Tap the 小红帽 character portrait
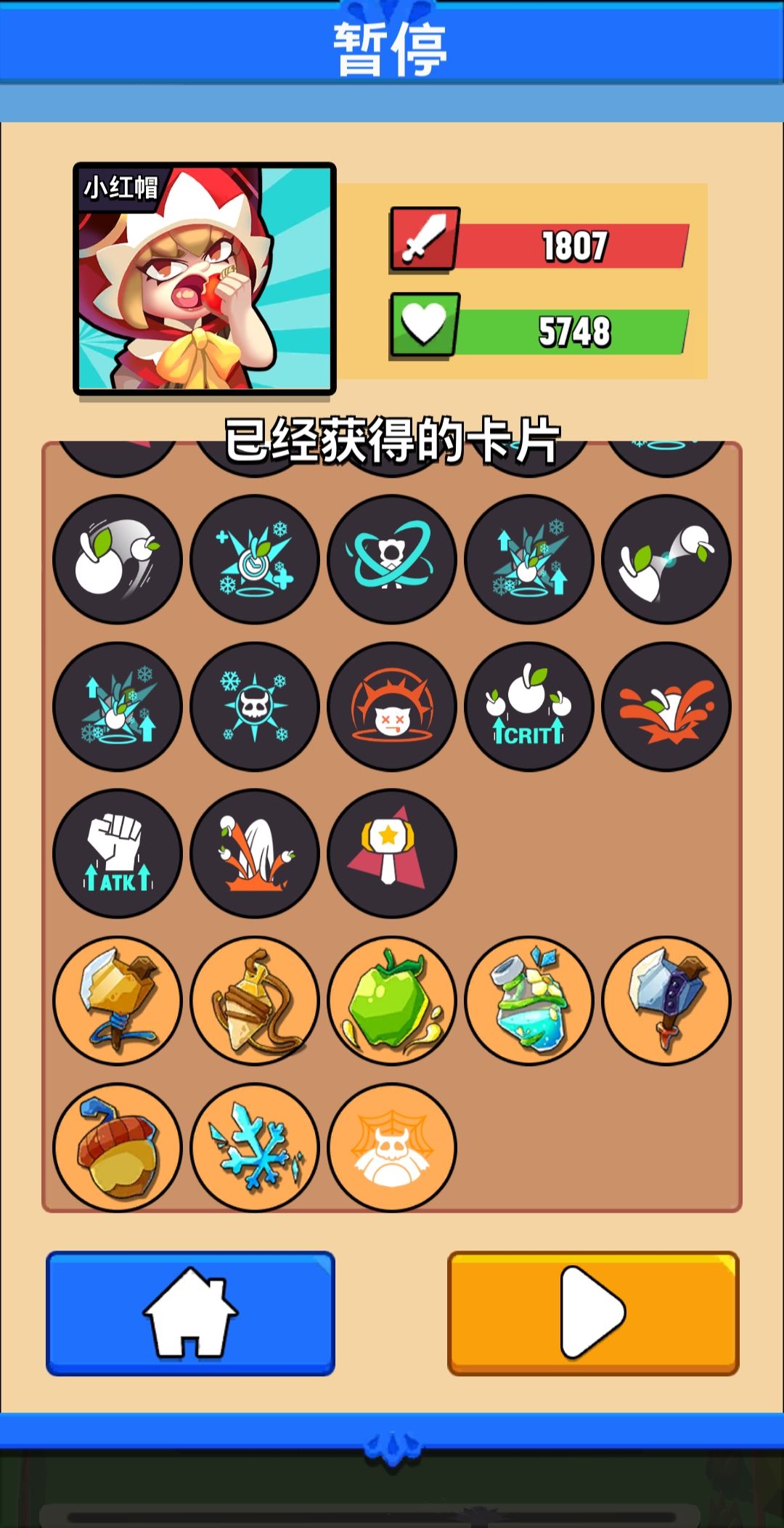This screenshot has height=1528, width=784. pos(204,276)
